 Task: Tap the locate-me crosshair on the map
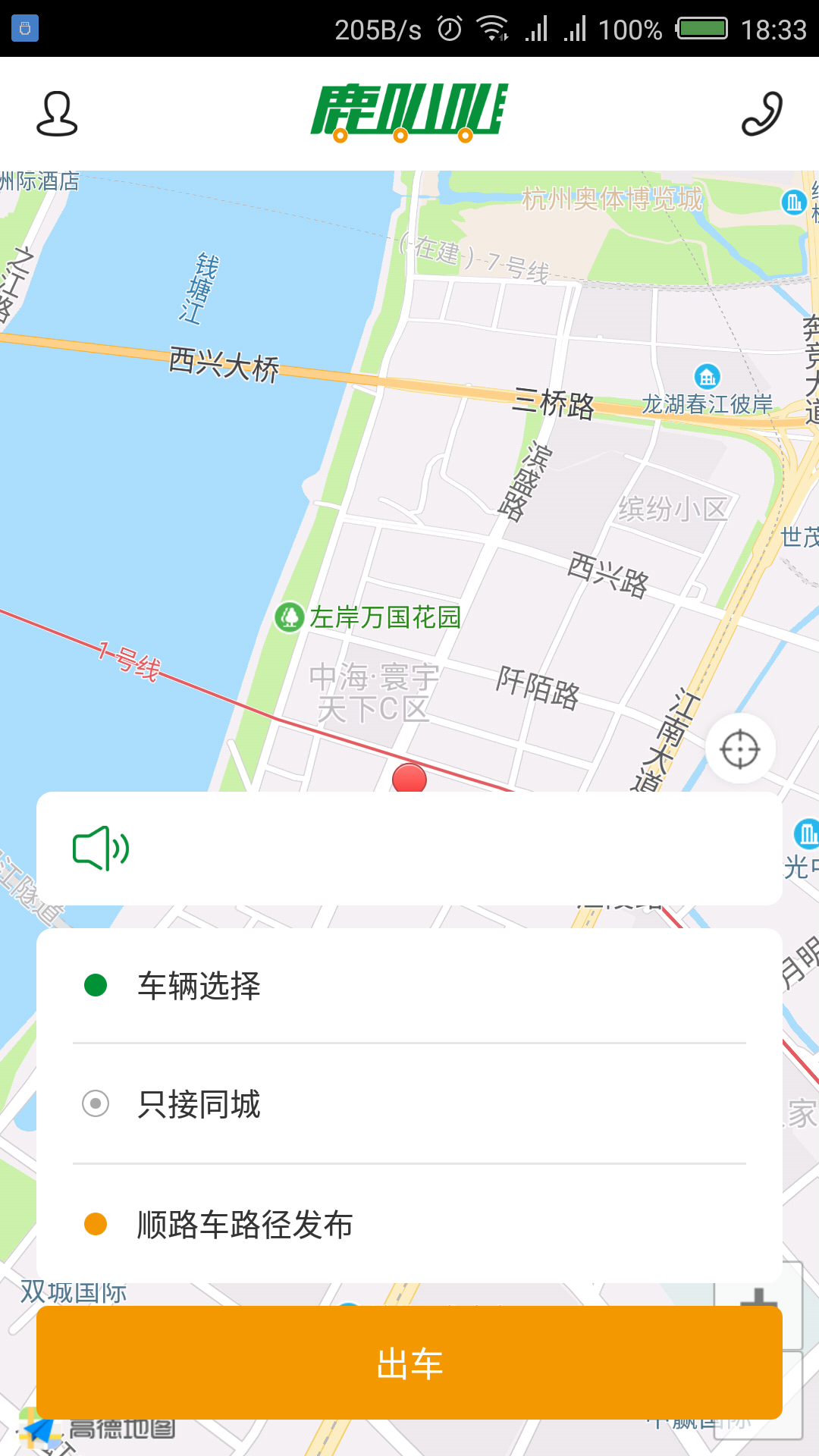tap(741, 748)
